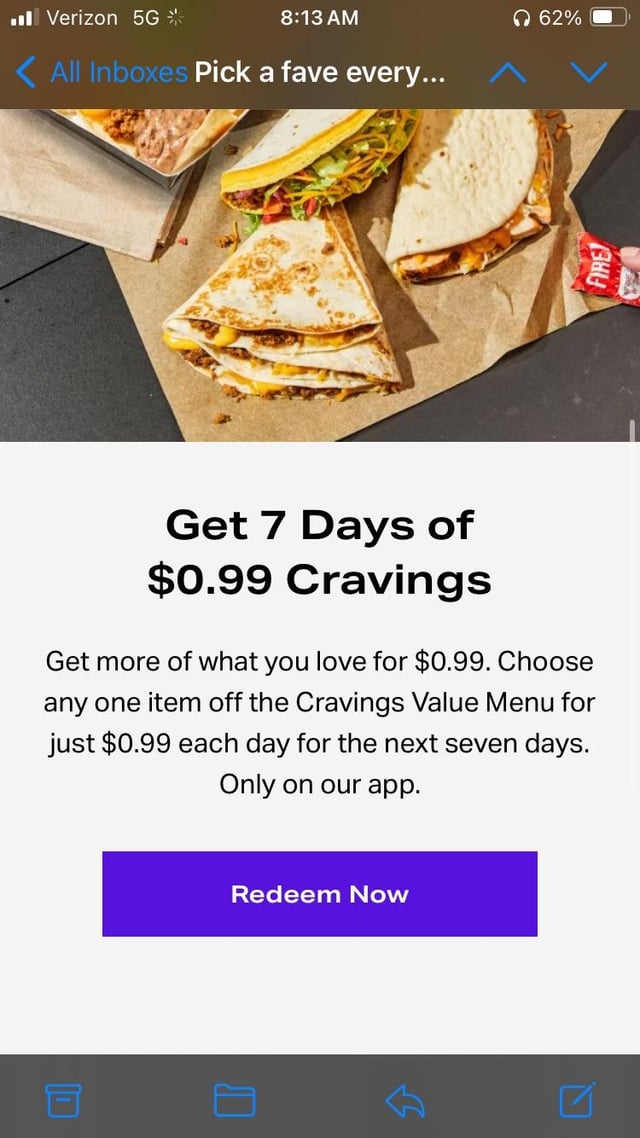
Task: Tap the Redeem Now button
Action: (319, 894)
